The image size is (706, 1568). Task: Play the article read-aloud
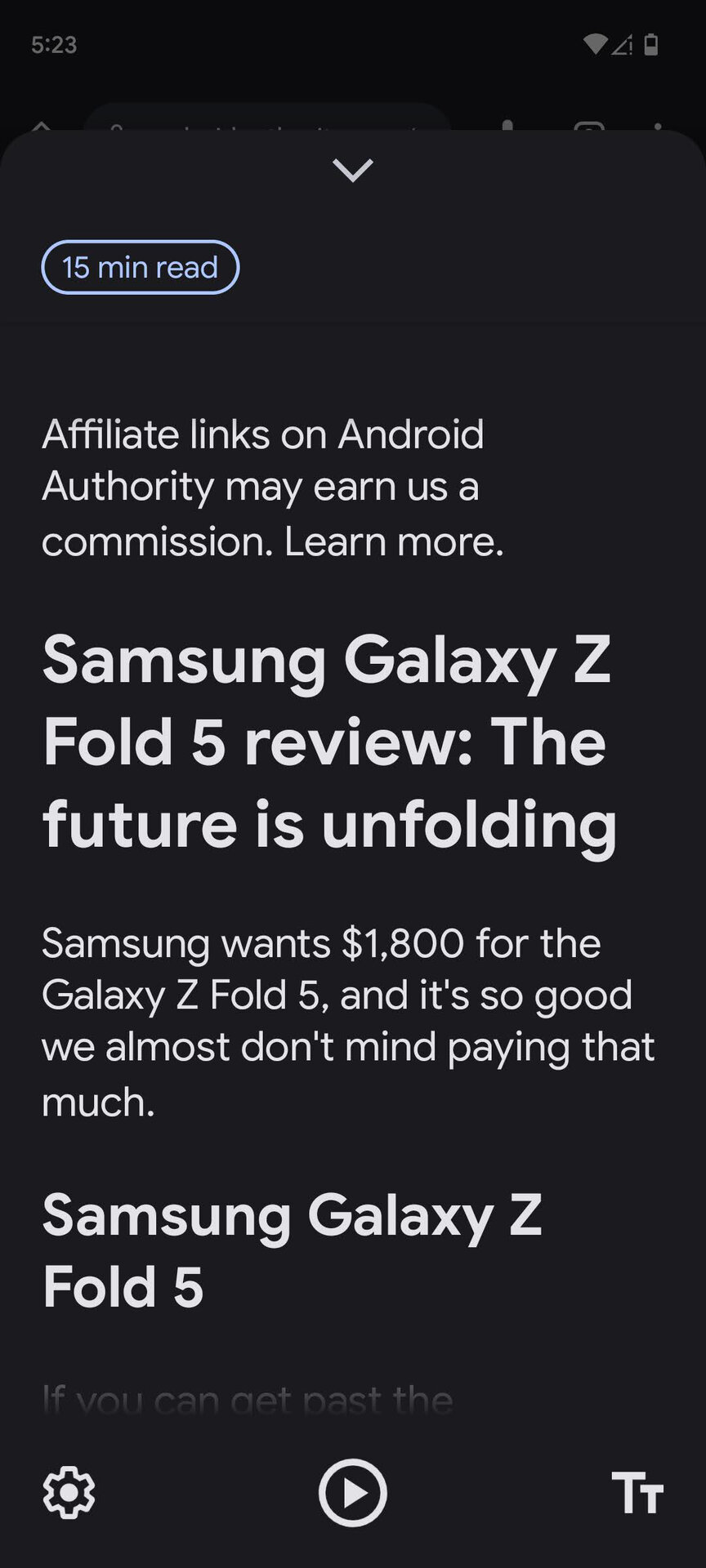pos(352,1493)
